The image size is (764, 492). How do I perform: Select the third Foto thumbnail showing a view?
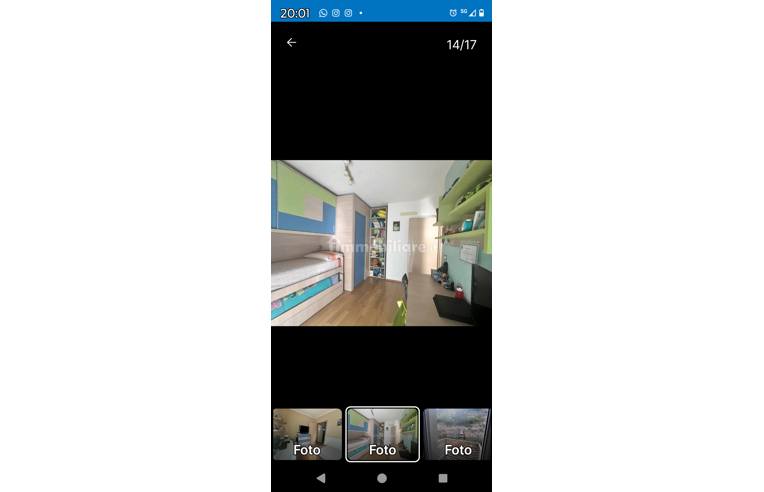(457, 434)
